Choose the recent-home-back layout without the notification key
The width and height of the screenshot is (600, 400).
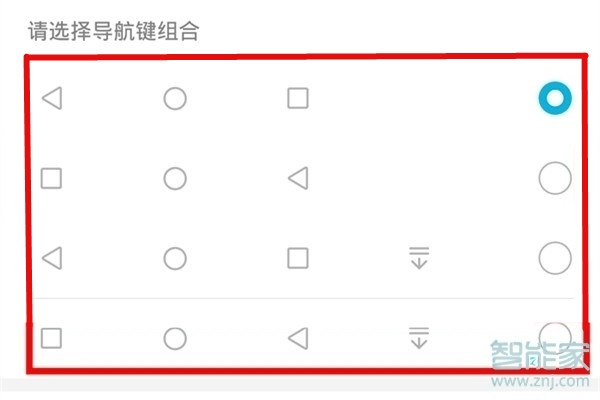pos(555,178)
